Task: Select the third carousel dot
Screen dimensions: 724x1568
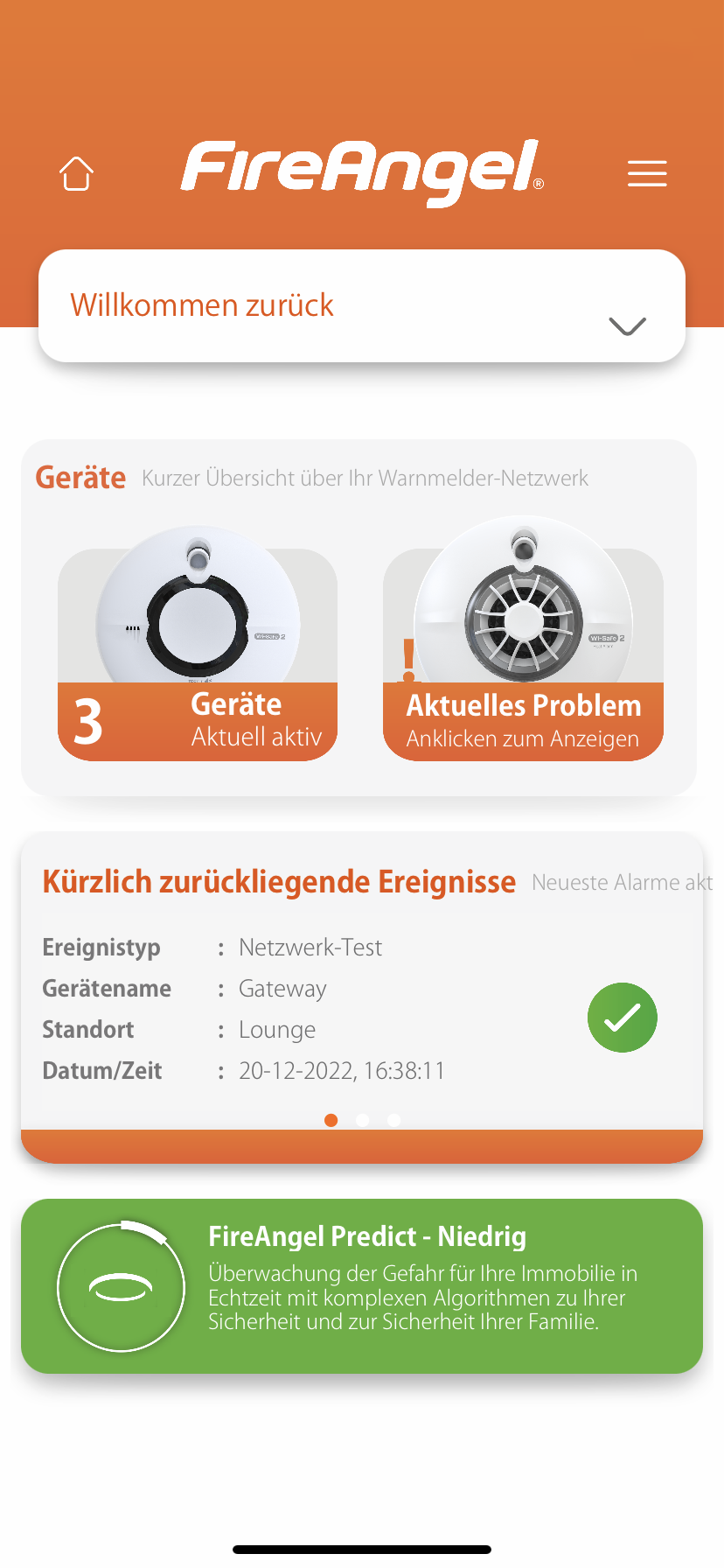Action: pos(393,1119)
